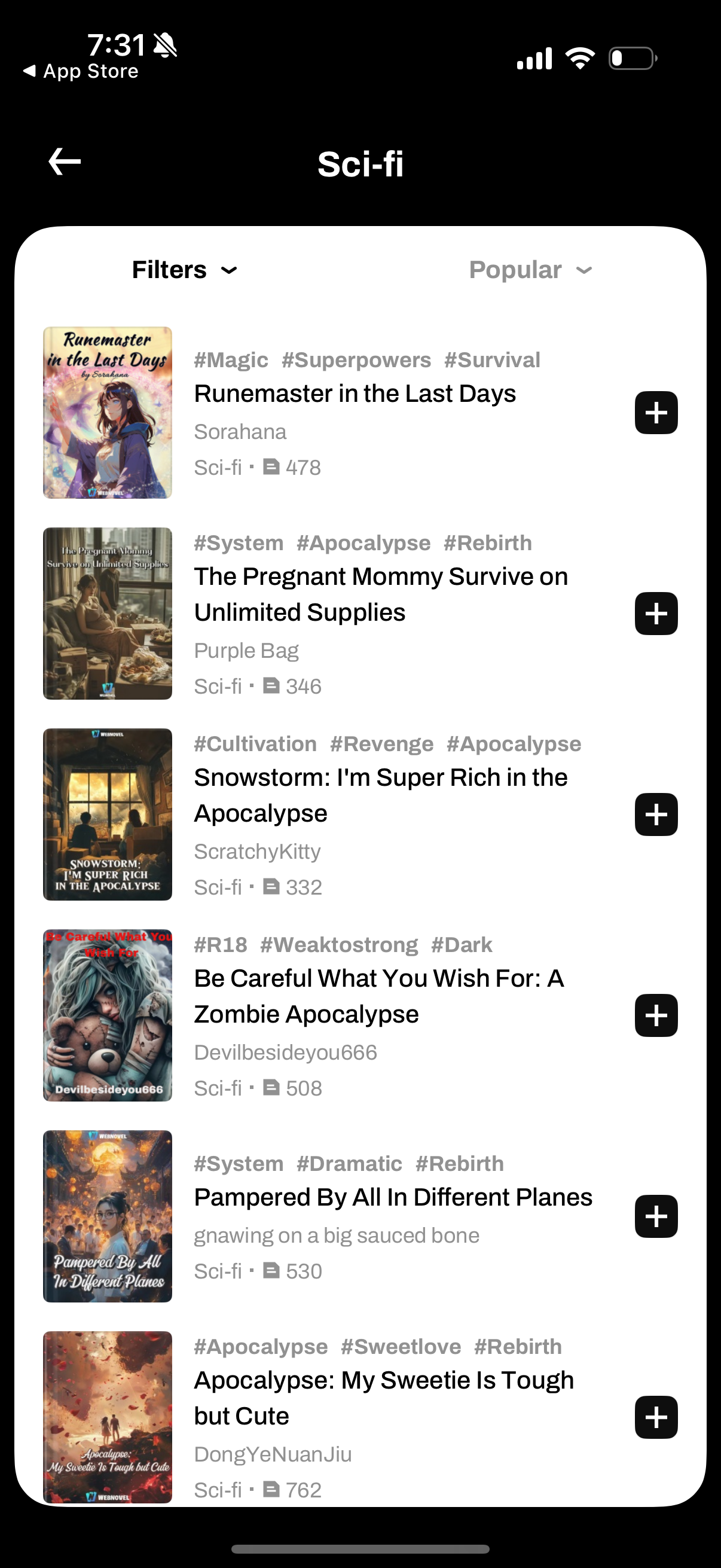Go back using the arrow icon

tap(65, 162)
